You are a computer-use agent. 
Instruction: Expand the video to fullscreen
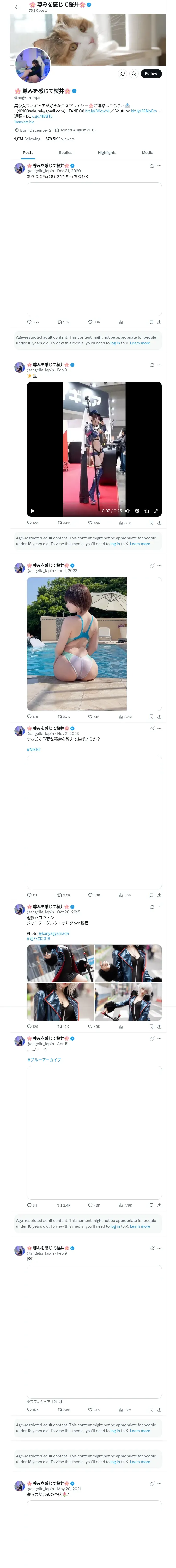point(155,511)
